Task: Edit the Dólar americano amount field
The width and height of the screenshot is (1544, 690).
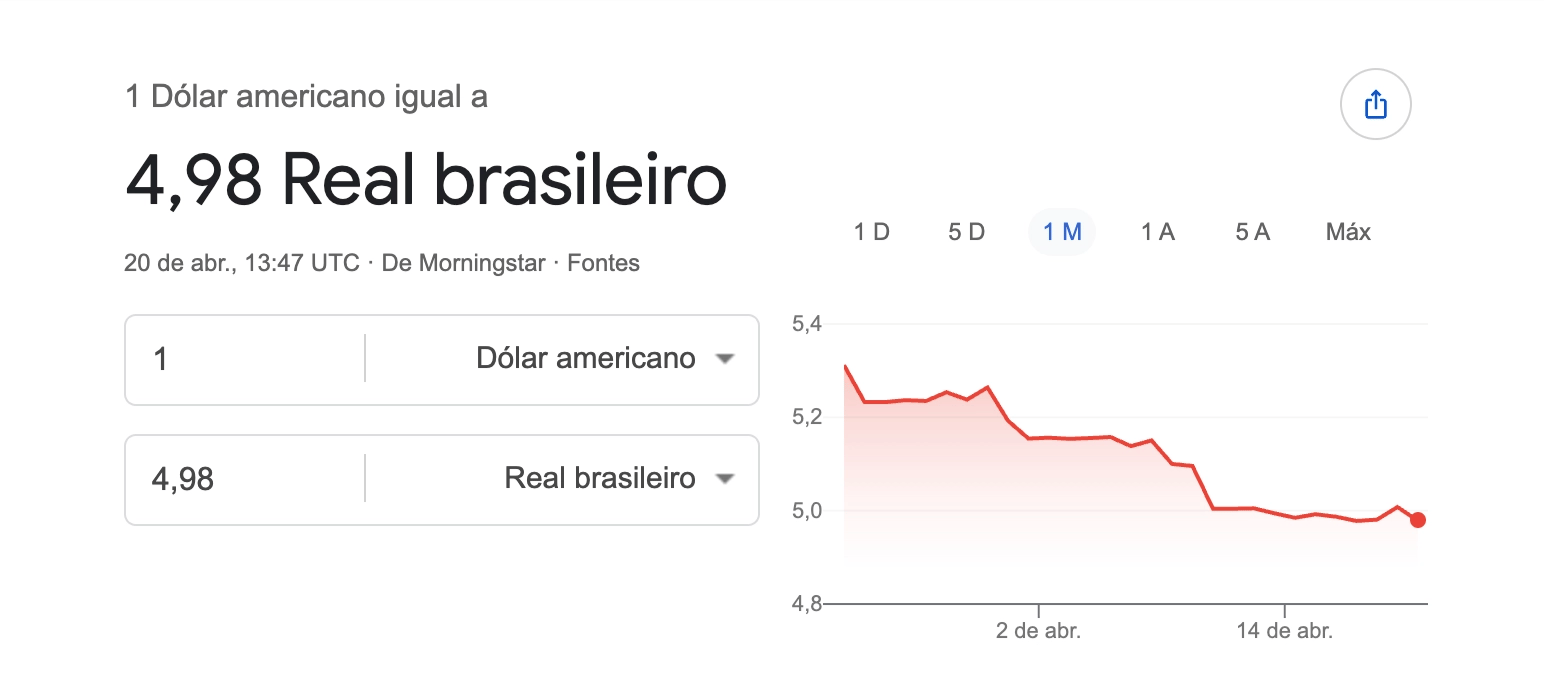Action: pos(245,359)
